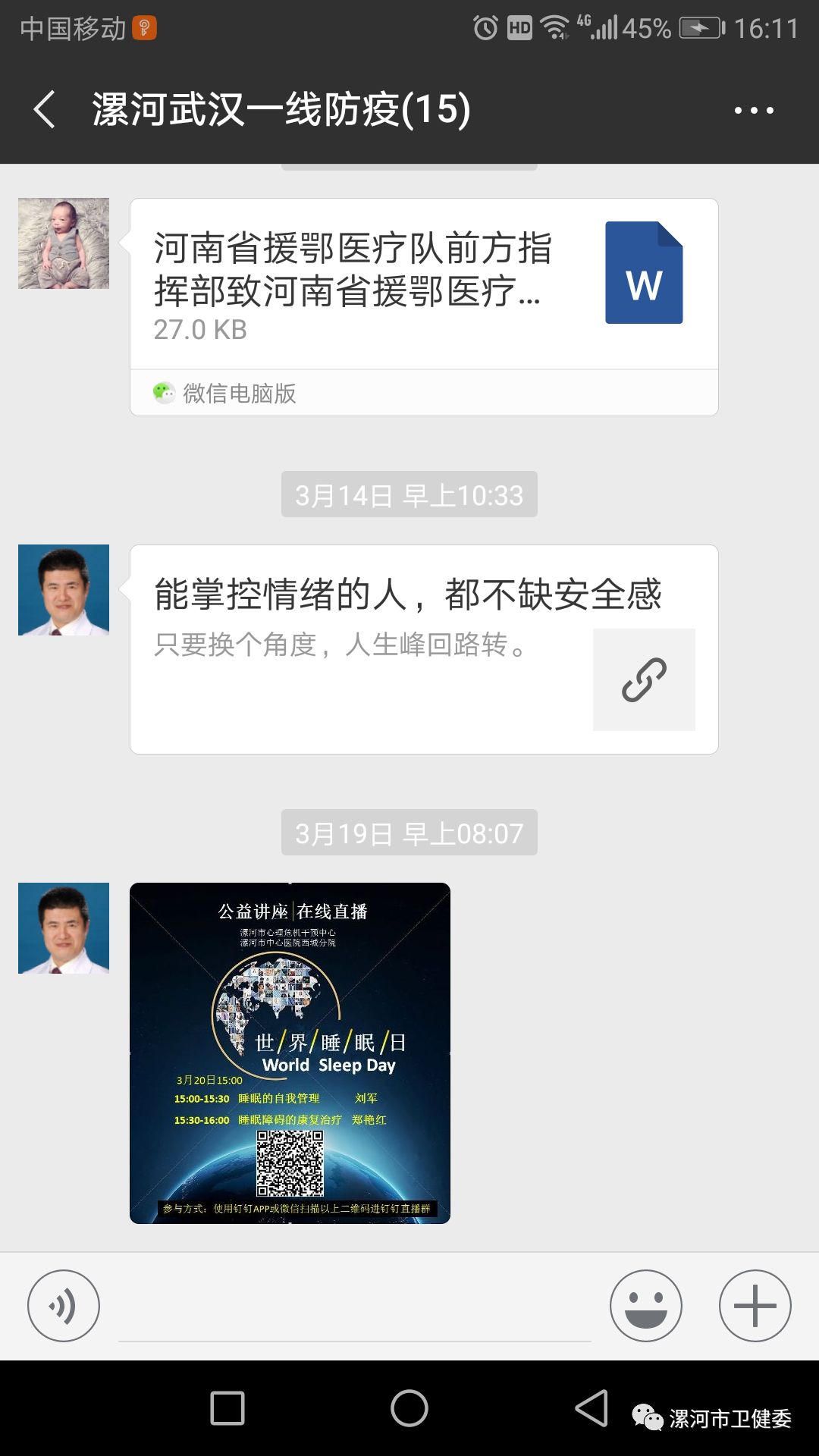Image resolution: width=819 pixels, height=1456 pixels.
Task: Tap the system home button
Action: (409, 1408)
